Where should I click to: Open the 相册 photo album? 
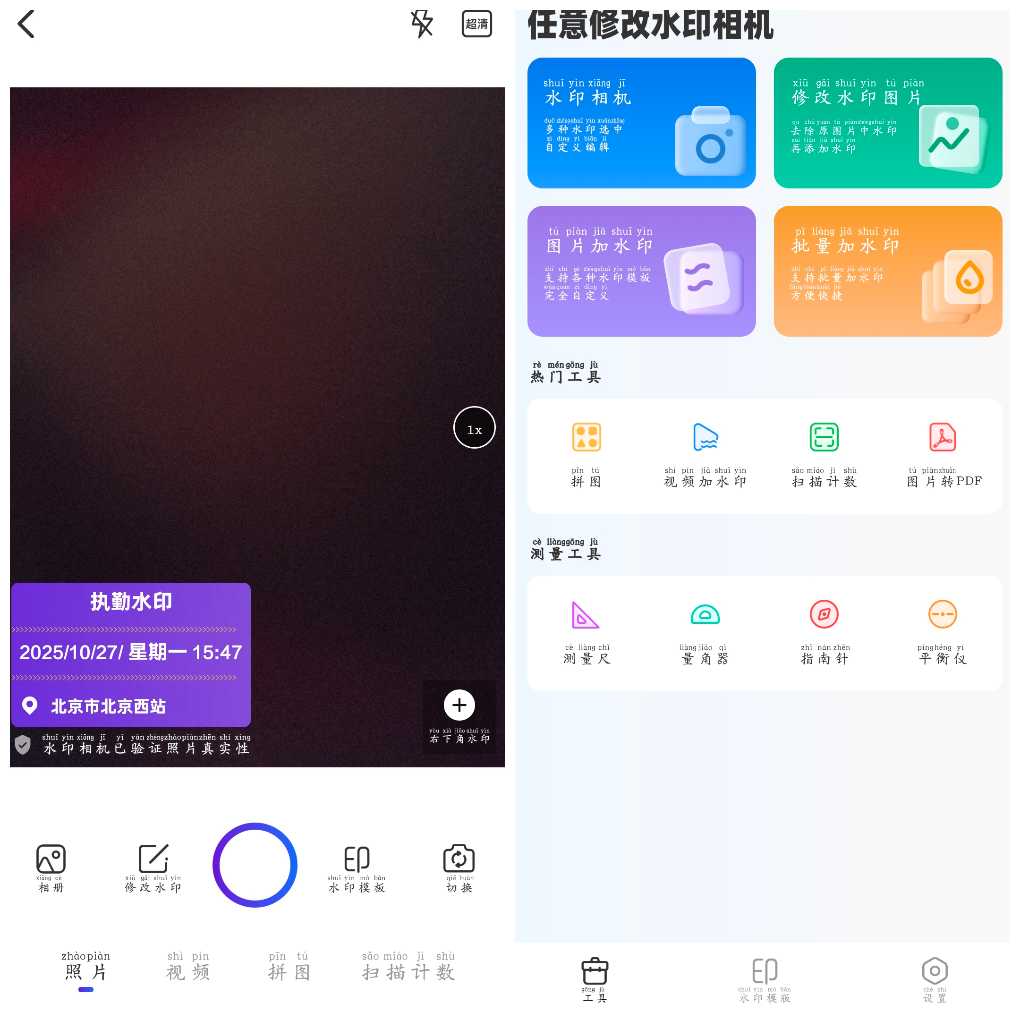coord(51,866)
